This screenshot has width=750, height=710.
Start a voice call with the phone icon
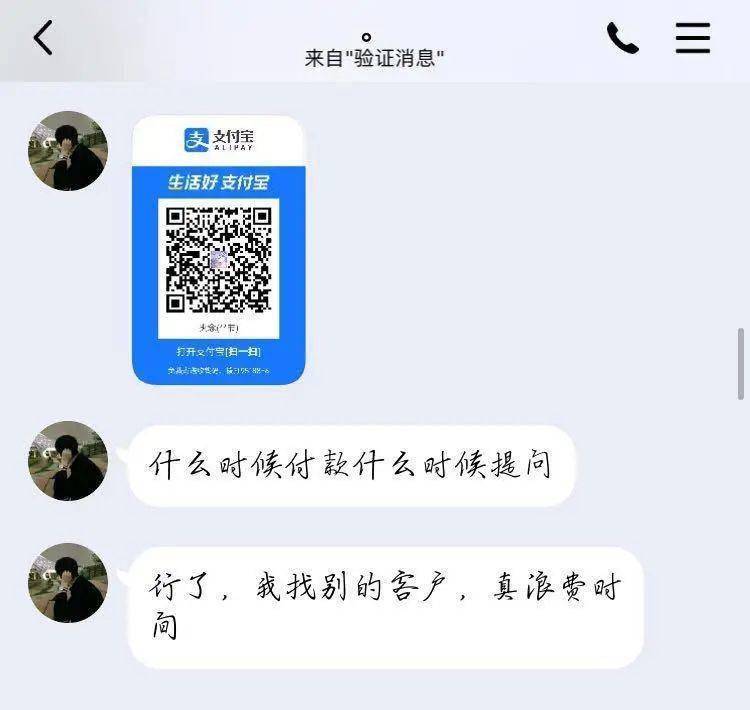(x=622, y=39)
